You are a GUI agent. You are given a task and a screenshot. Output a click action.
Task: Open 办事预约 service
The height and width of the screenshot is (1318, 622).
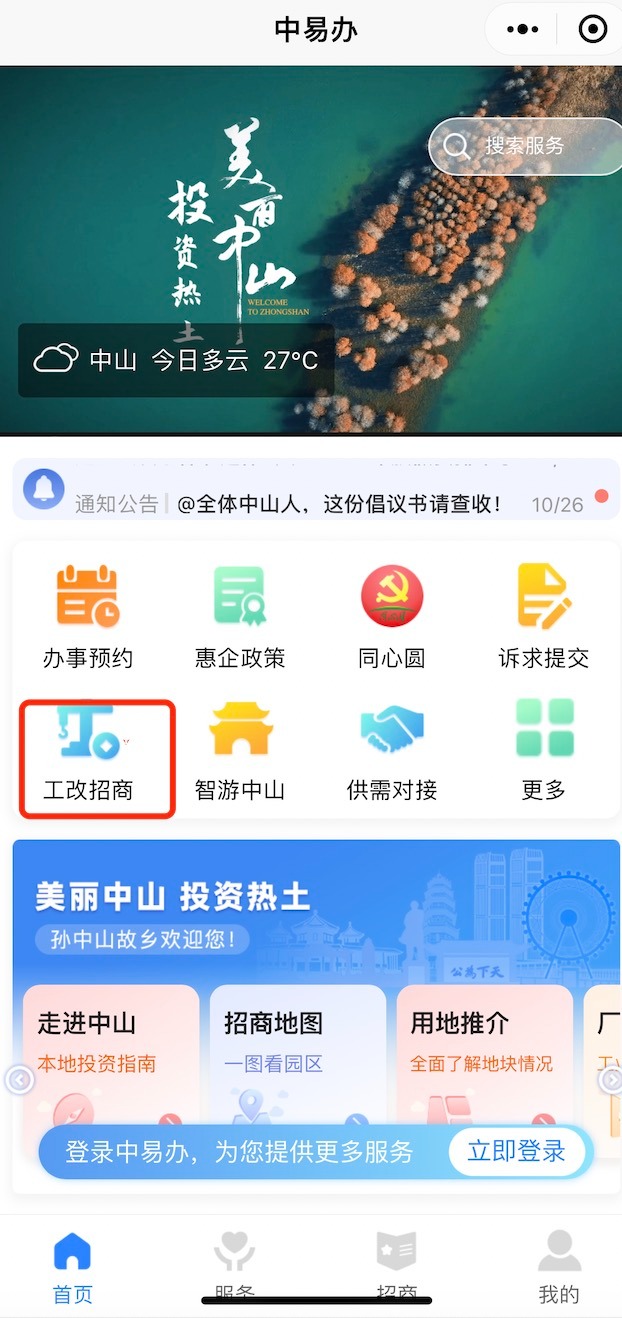tap(88, 617)
